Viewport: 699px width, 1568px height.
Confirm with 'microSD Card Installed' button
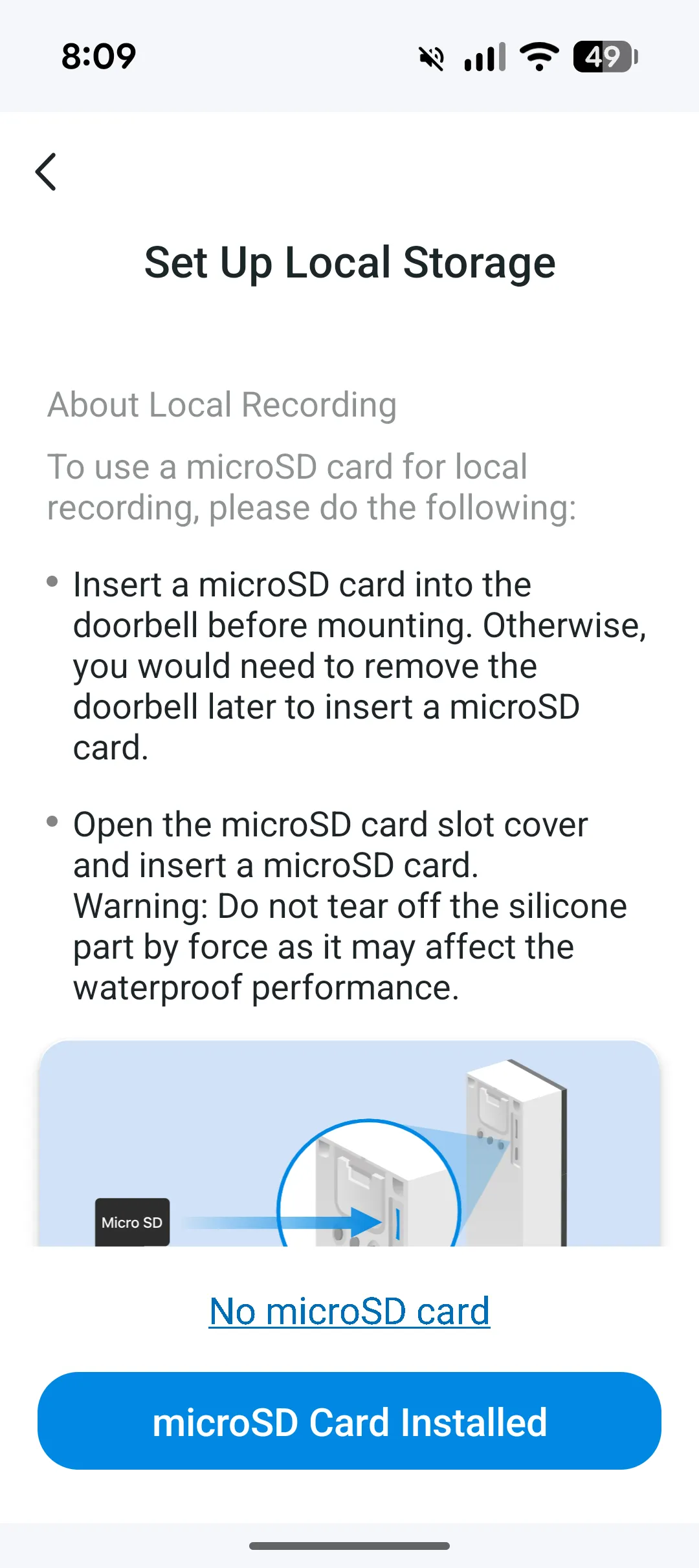349,1422
